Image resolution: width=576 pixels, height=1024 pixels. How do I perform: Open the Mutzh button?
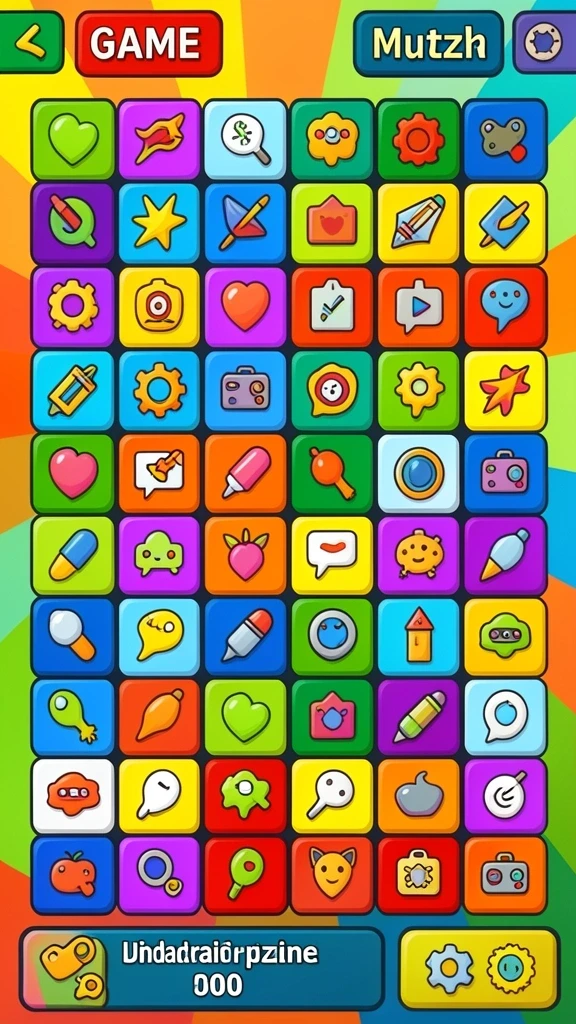coord(429,44)
